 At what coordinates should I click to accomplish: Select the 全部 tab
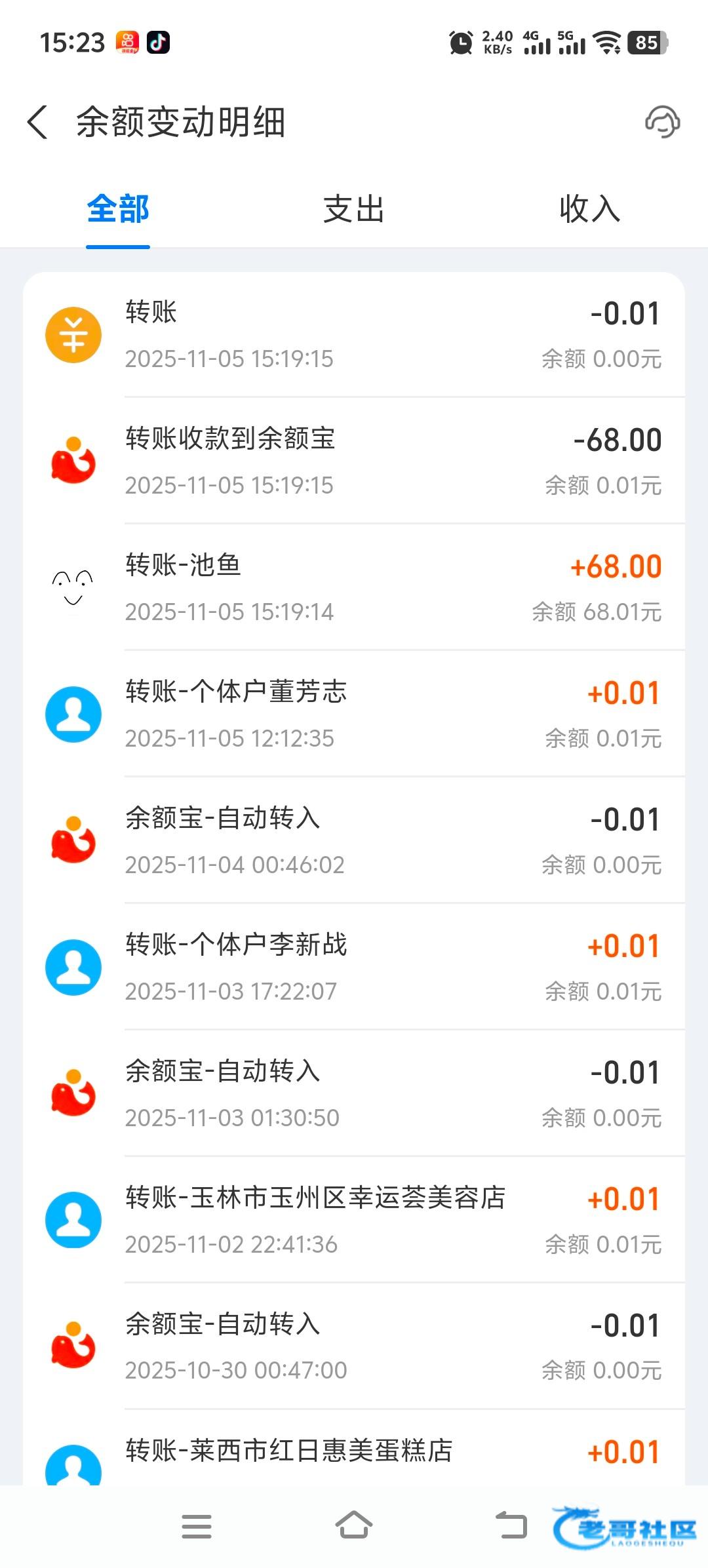tap(118, 209)
